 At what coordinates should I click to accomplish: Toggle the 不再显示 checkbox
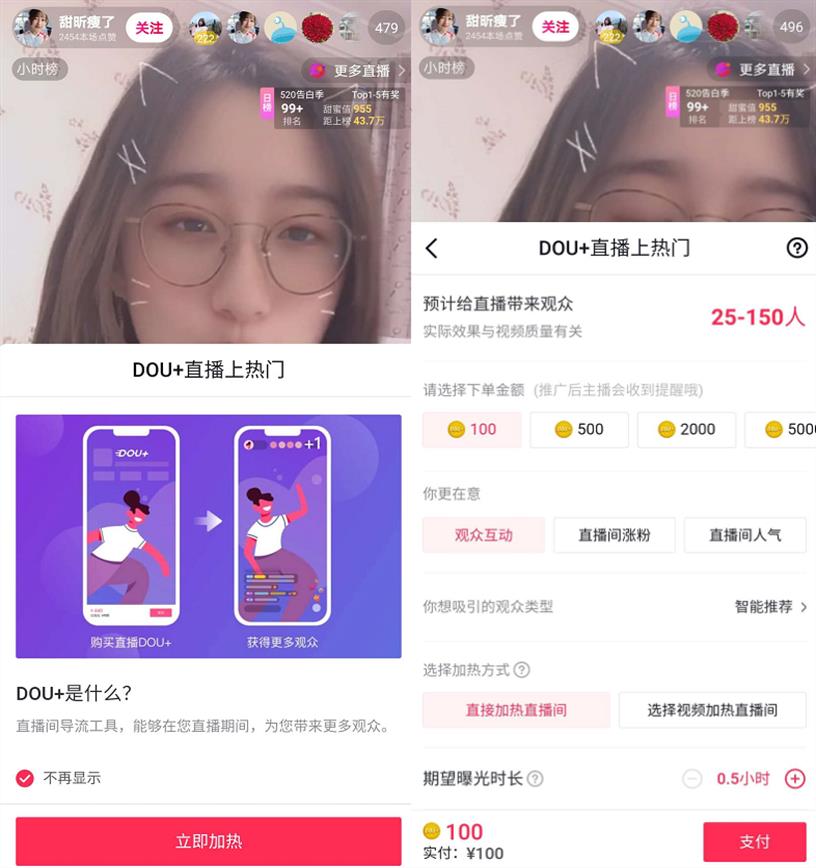click(25, 778)
